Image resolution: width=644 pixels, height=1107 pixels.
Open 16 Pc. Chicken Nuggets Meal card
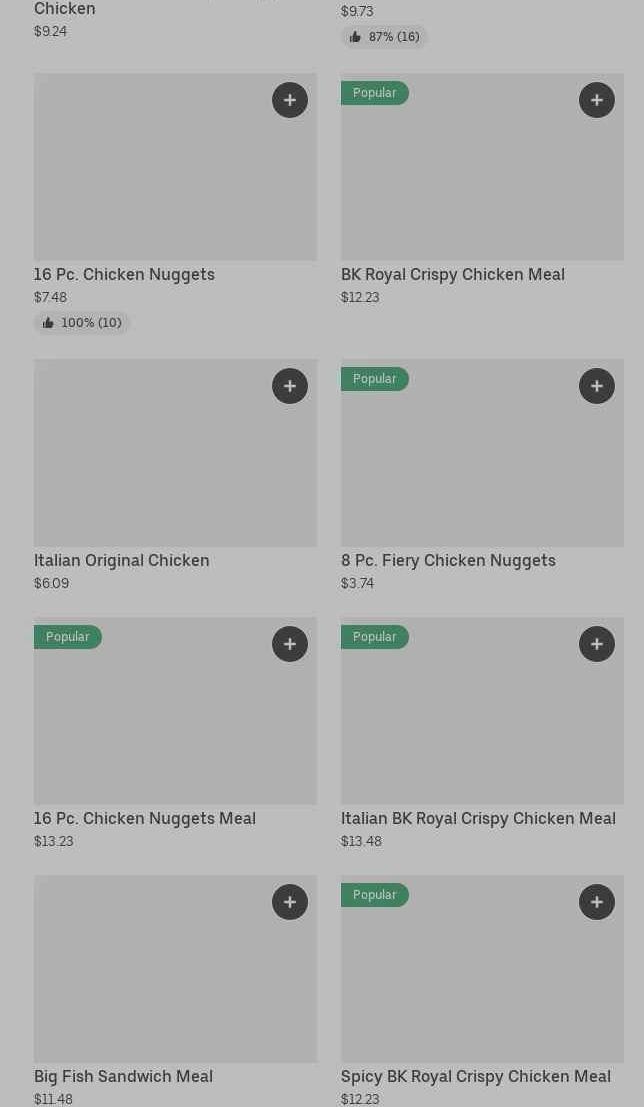point(145,818)
